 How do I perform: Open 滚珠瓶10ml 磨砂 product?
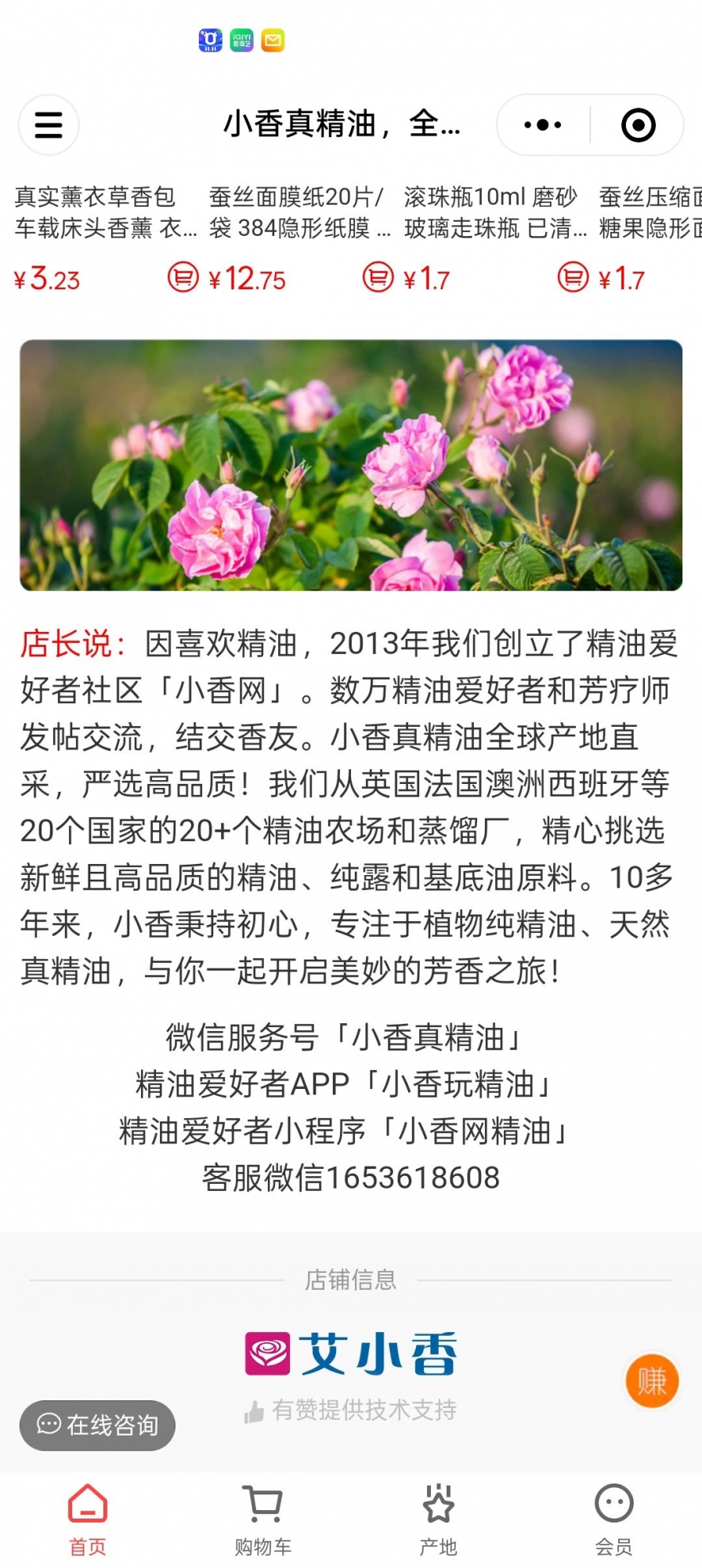[x=494, y=212]
